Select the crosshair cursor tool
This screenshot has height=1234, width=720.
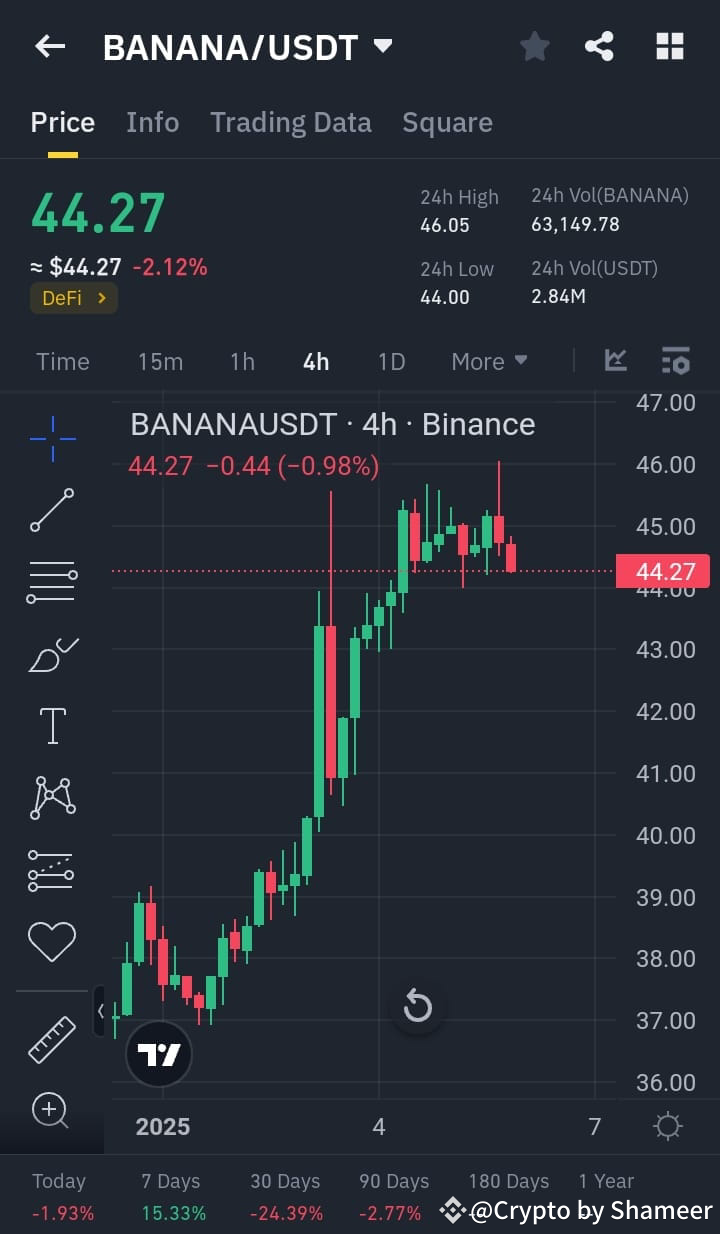tap(52, 438)
